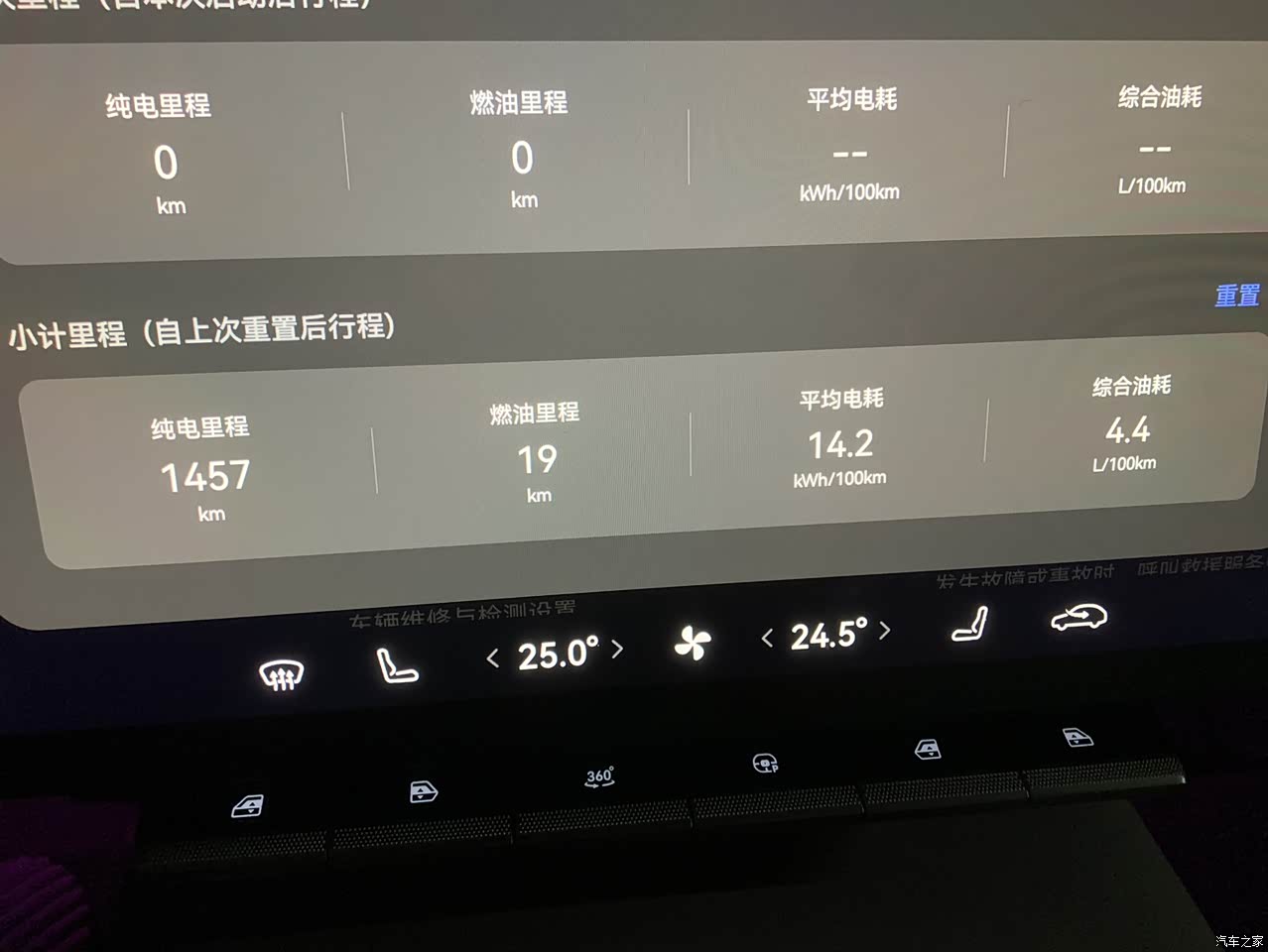Increase the 24.5° passenger temperature
Viewport: 1268px width, 952px height.
(x=884, y=631)
